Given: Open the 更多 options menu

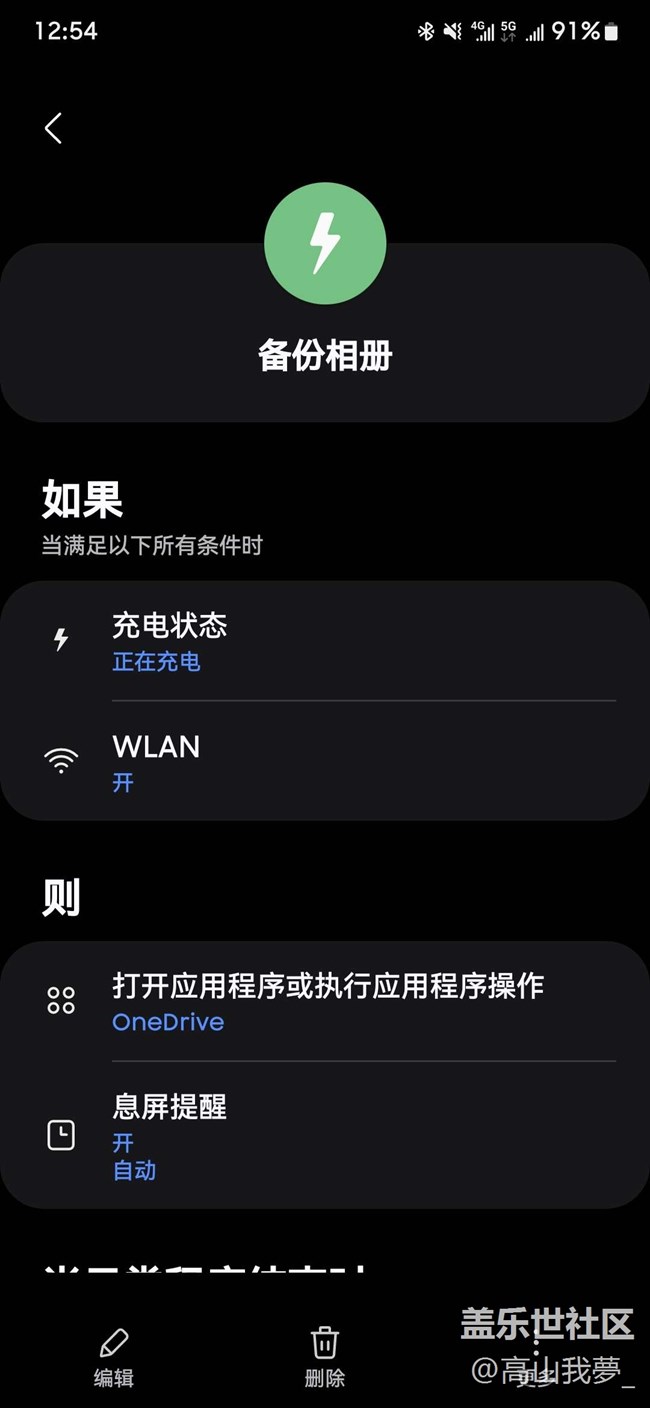Looking at the screenshot, I should coord(536,1358).
